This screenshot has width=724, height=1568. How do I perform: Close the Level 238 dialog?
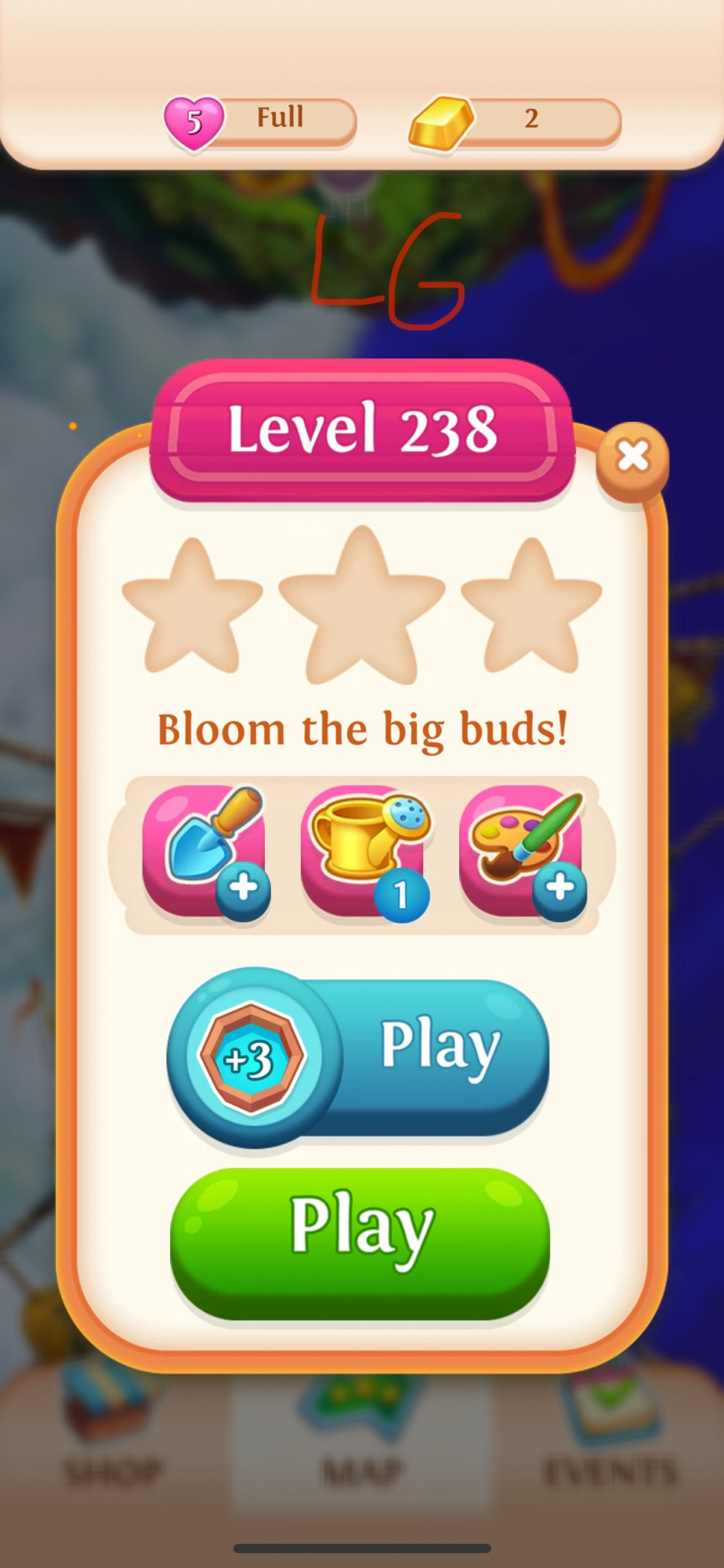click(x=632, y=458)
